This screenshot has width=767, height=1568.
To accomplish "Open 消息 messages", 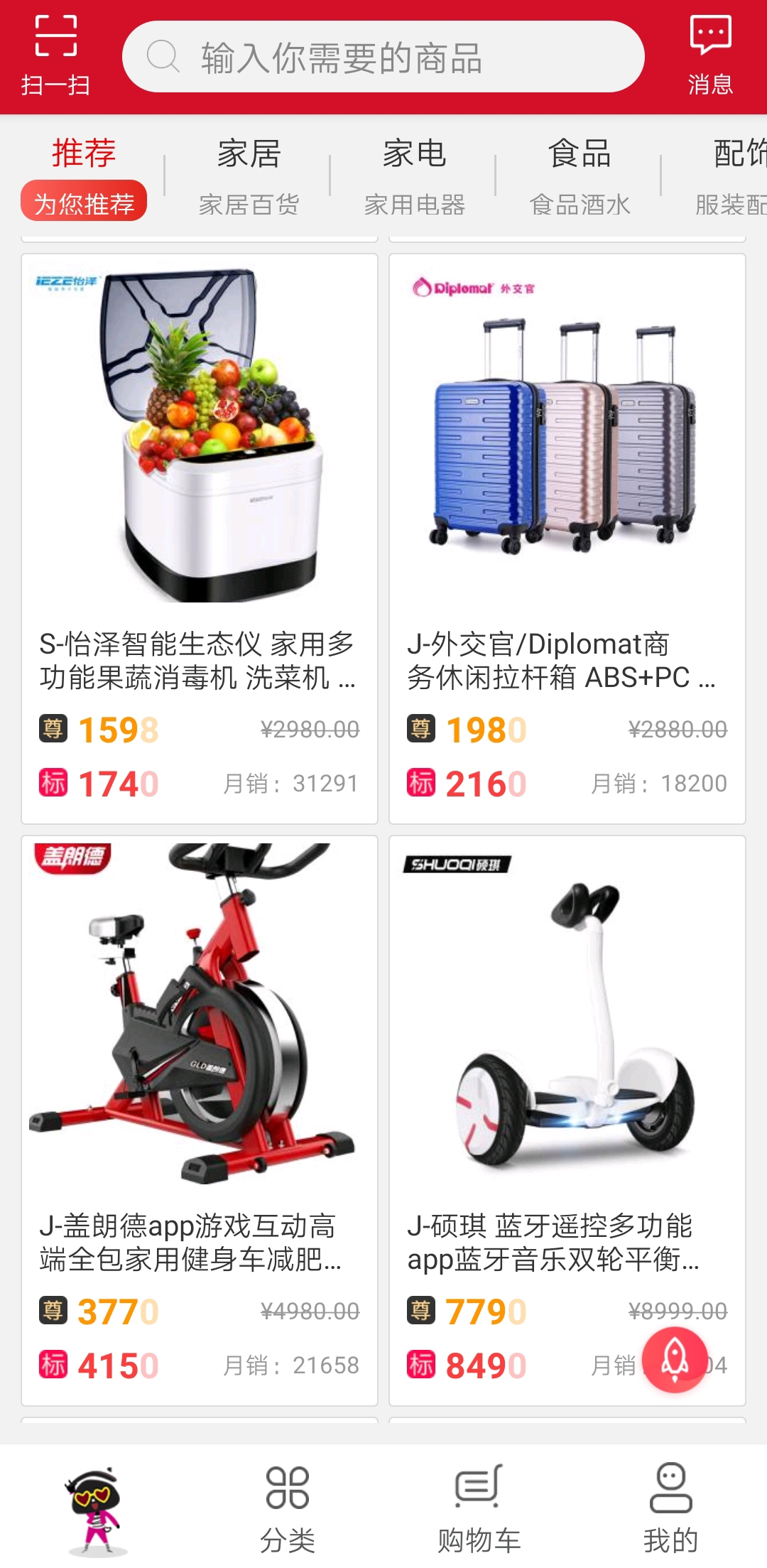I will tap(709, 55).
